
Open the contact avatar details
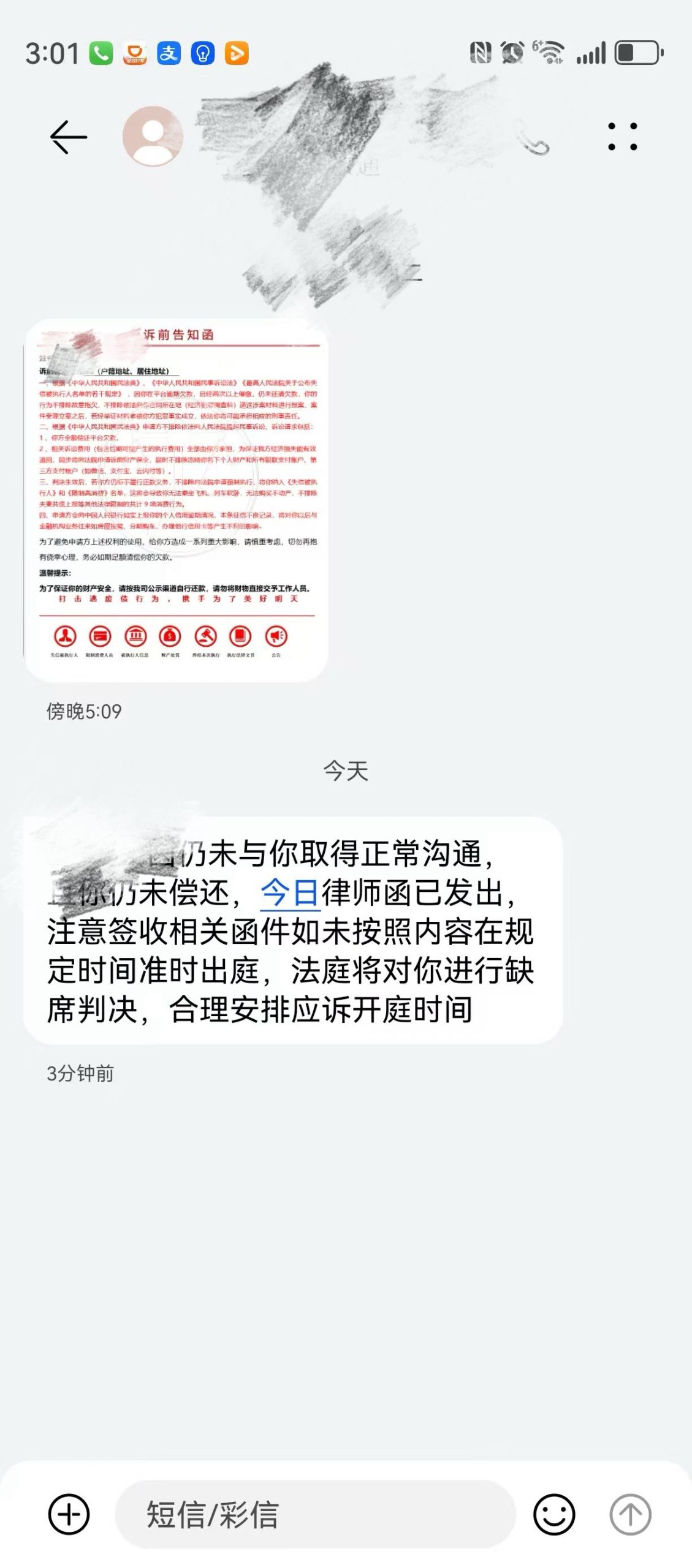153,136
